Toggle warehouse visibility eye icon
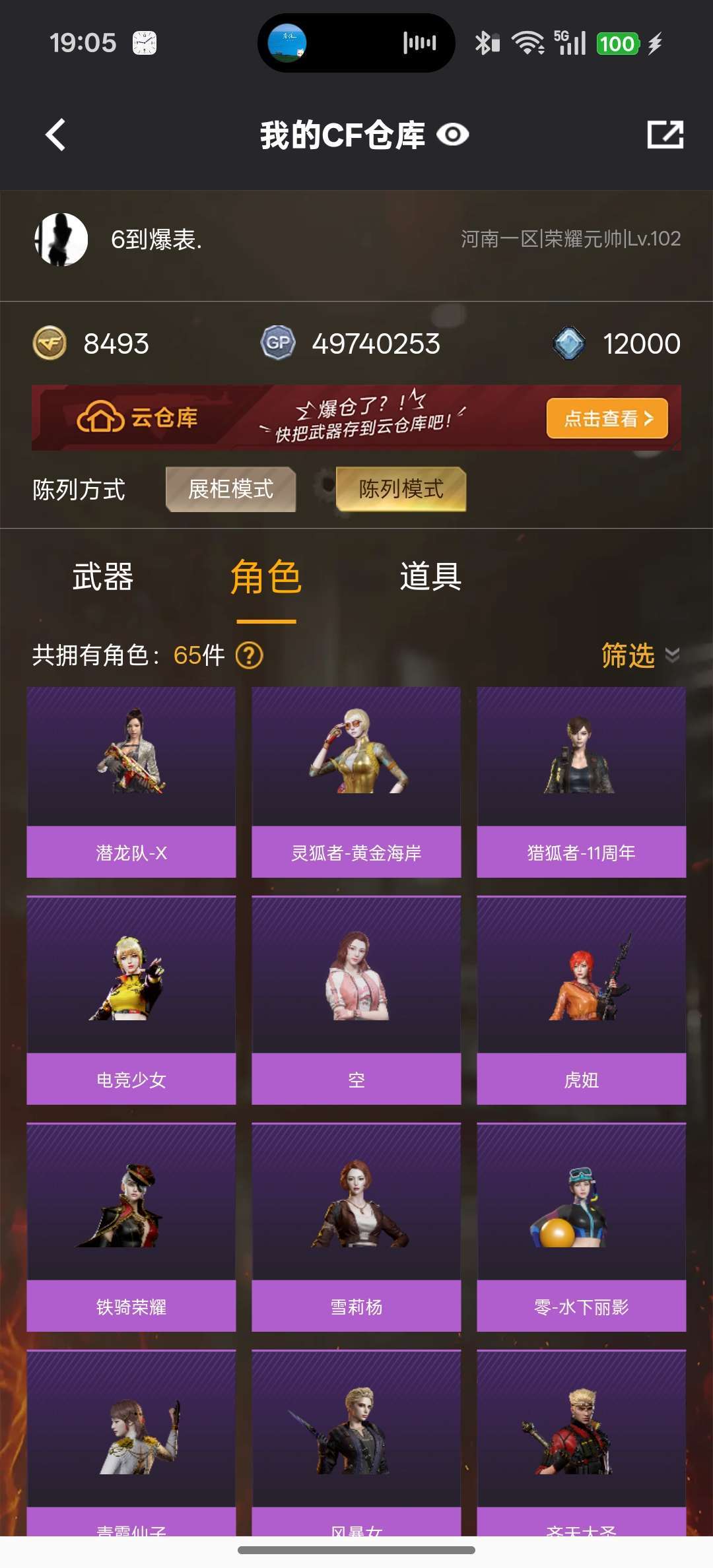 453,135
